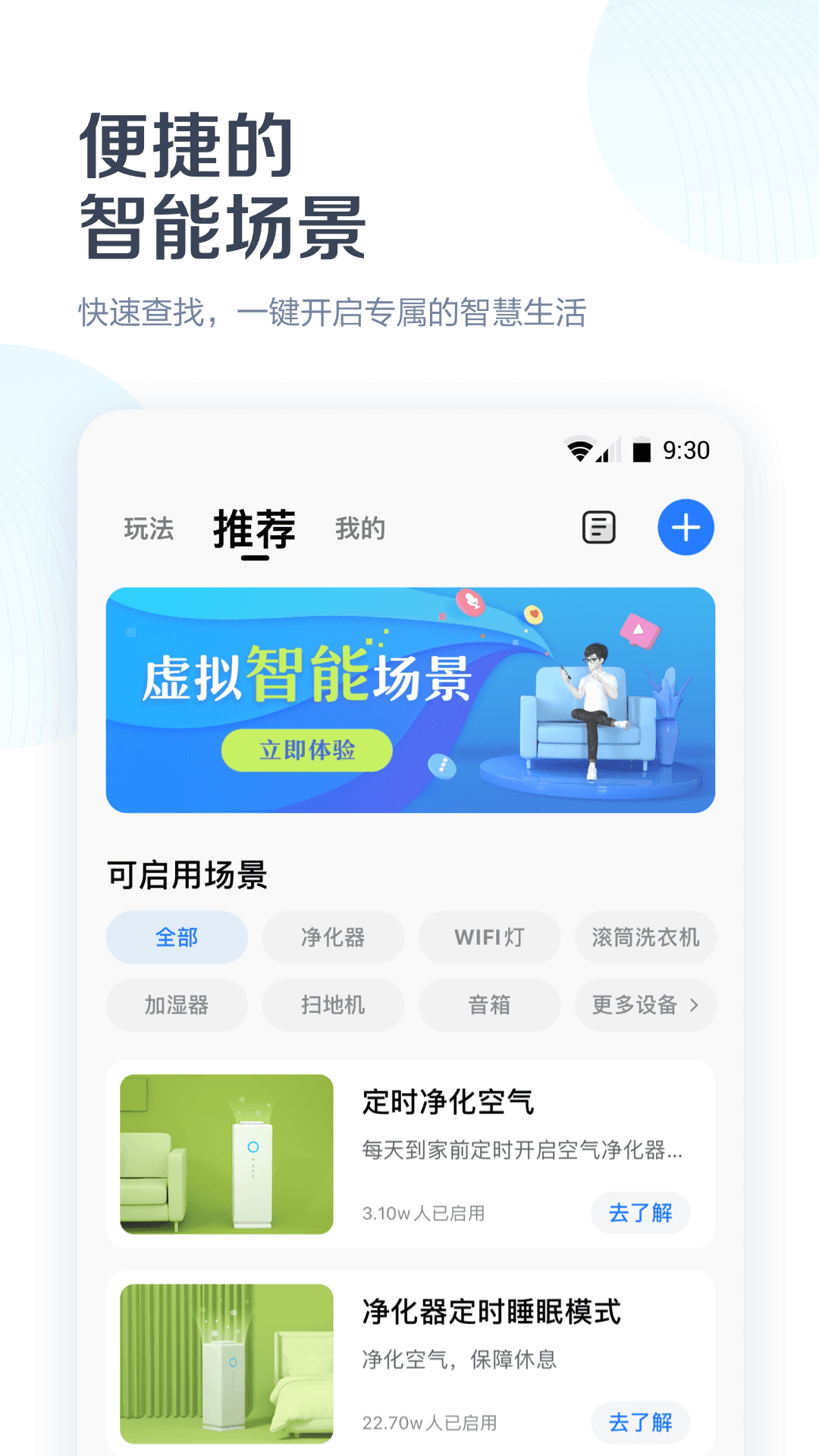This screenshot has width=819, height=1456.
Task: Switch to the 玩法 tab
Action: point(149,530)
